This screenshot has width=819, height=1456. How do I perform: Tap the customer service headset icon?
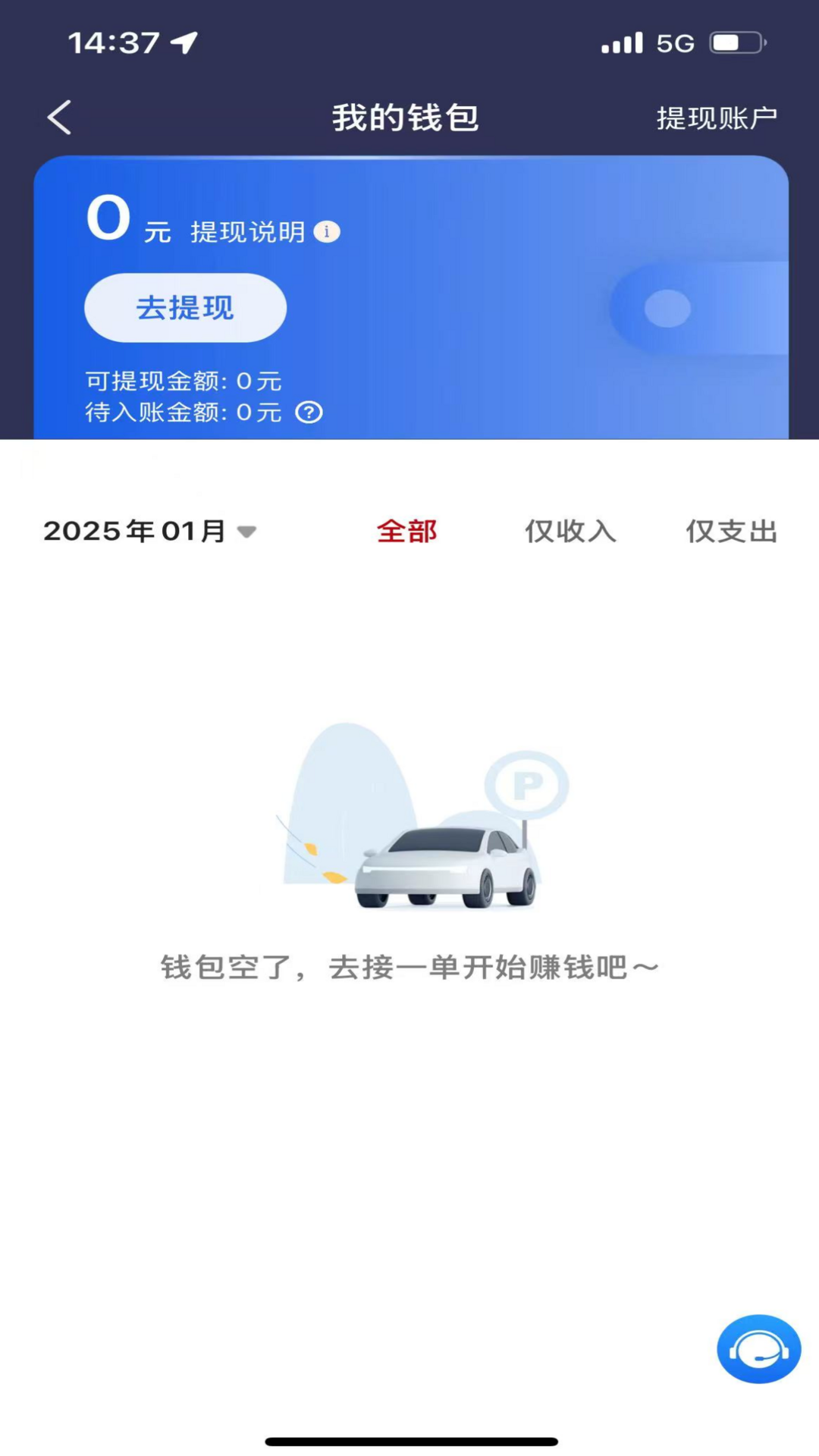tap(758, 1349)
